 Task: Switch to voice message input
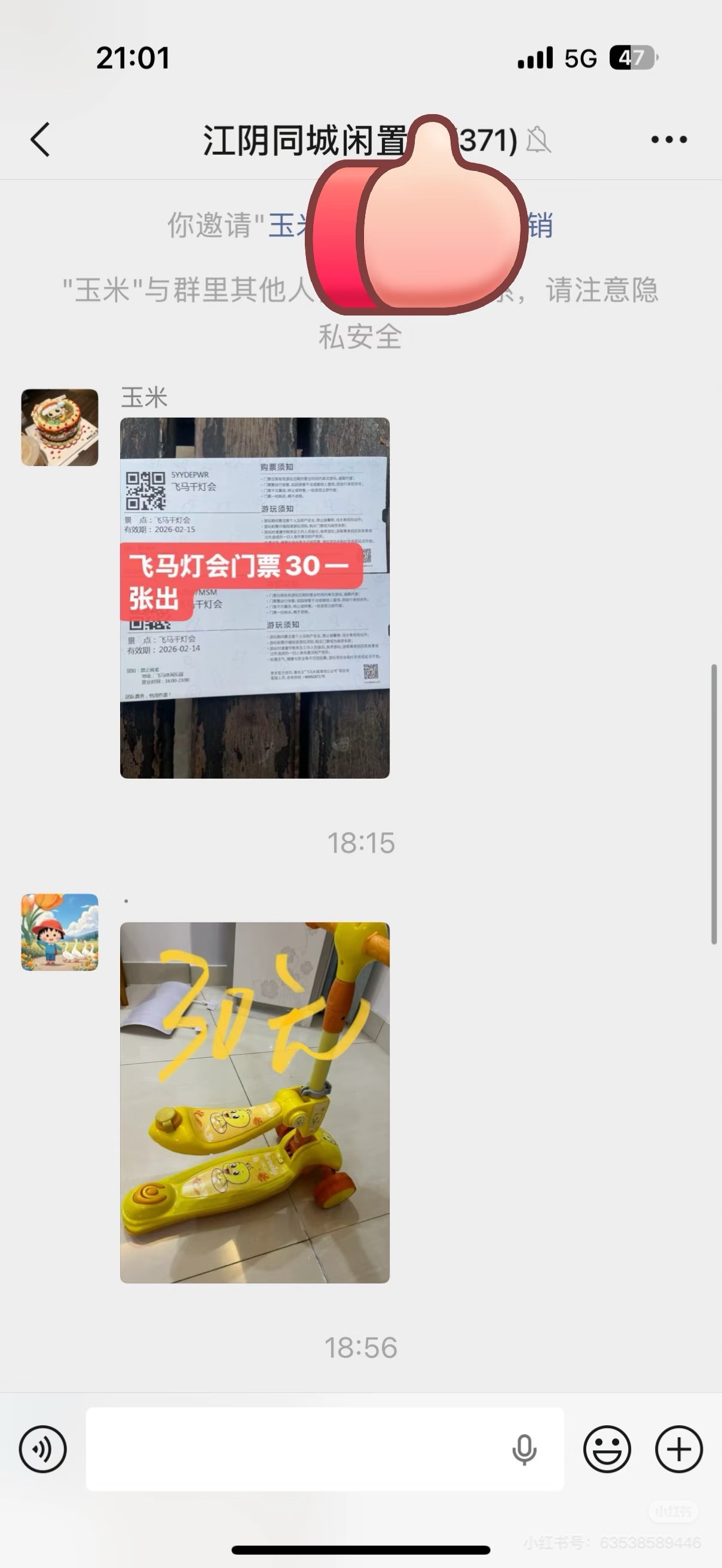pos(42,1448)
